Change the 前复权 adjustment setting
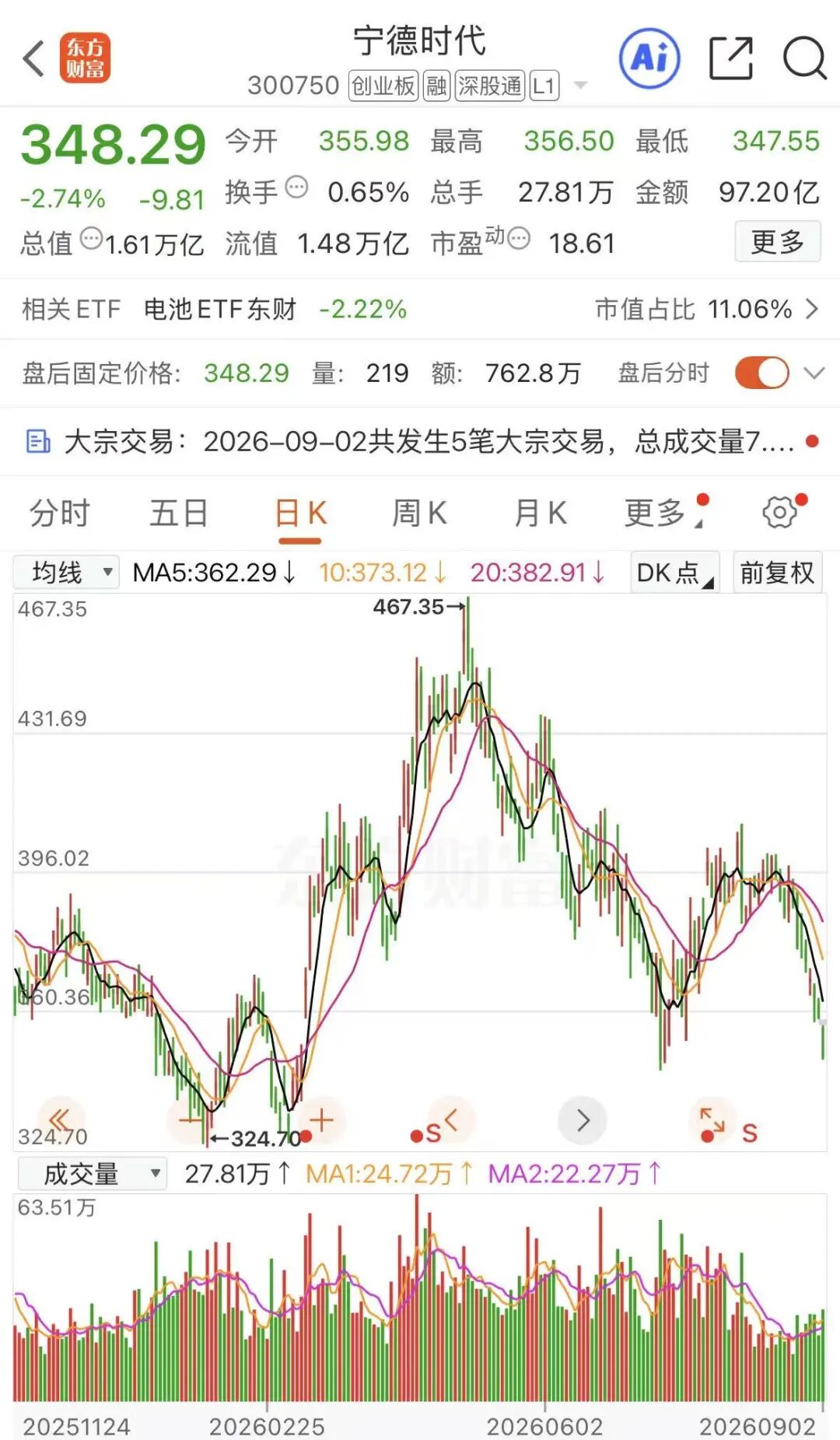Screen dimensions: 840x1440 [777, 573]
